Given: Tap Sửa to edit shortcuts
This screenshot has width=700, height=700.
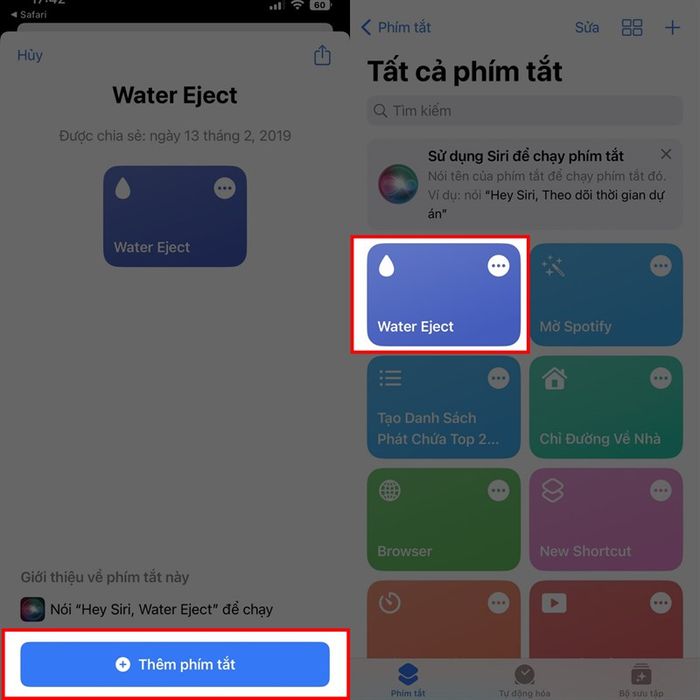Looking at the screenshot, I should click(587, 28).
